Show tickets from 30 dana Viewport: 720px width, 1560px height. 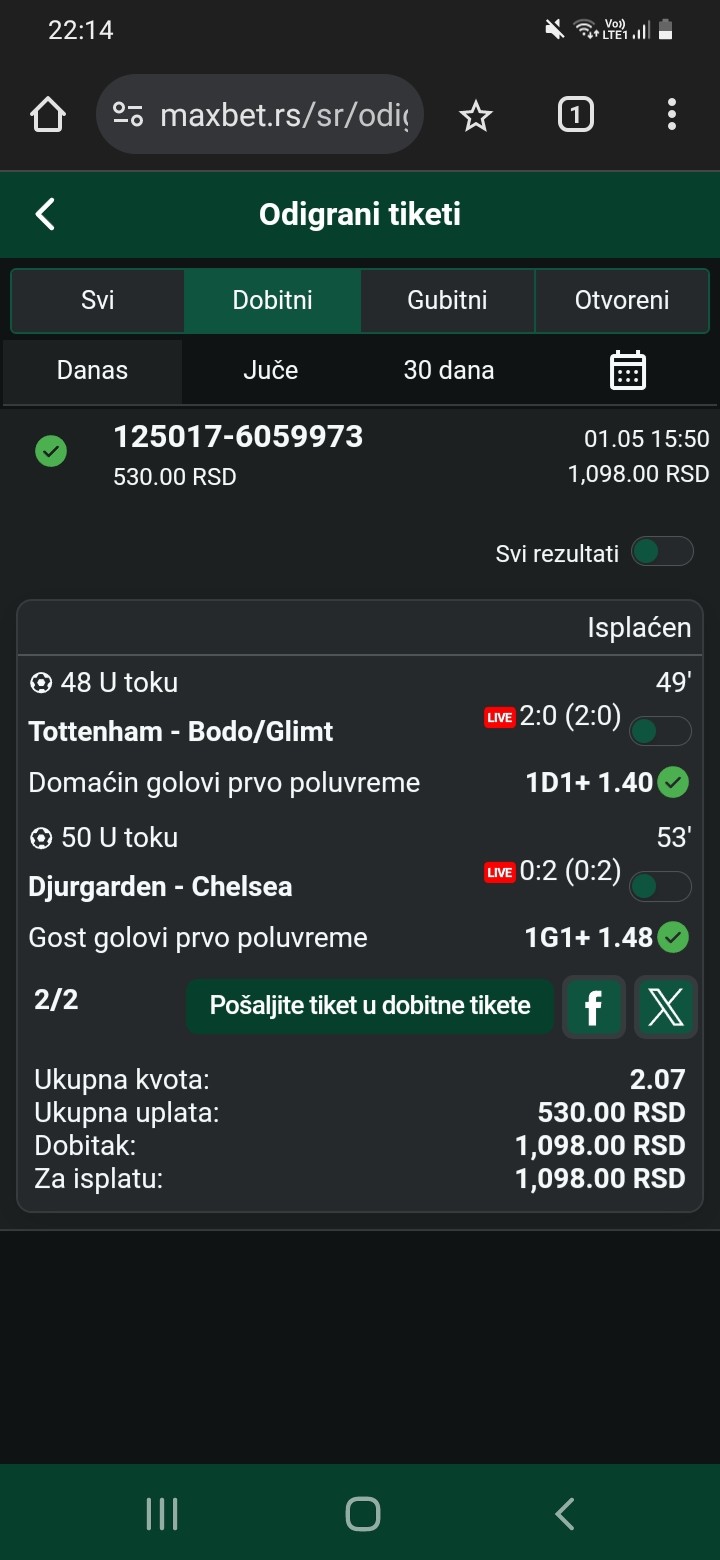tap(449, 371)
